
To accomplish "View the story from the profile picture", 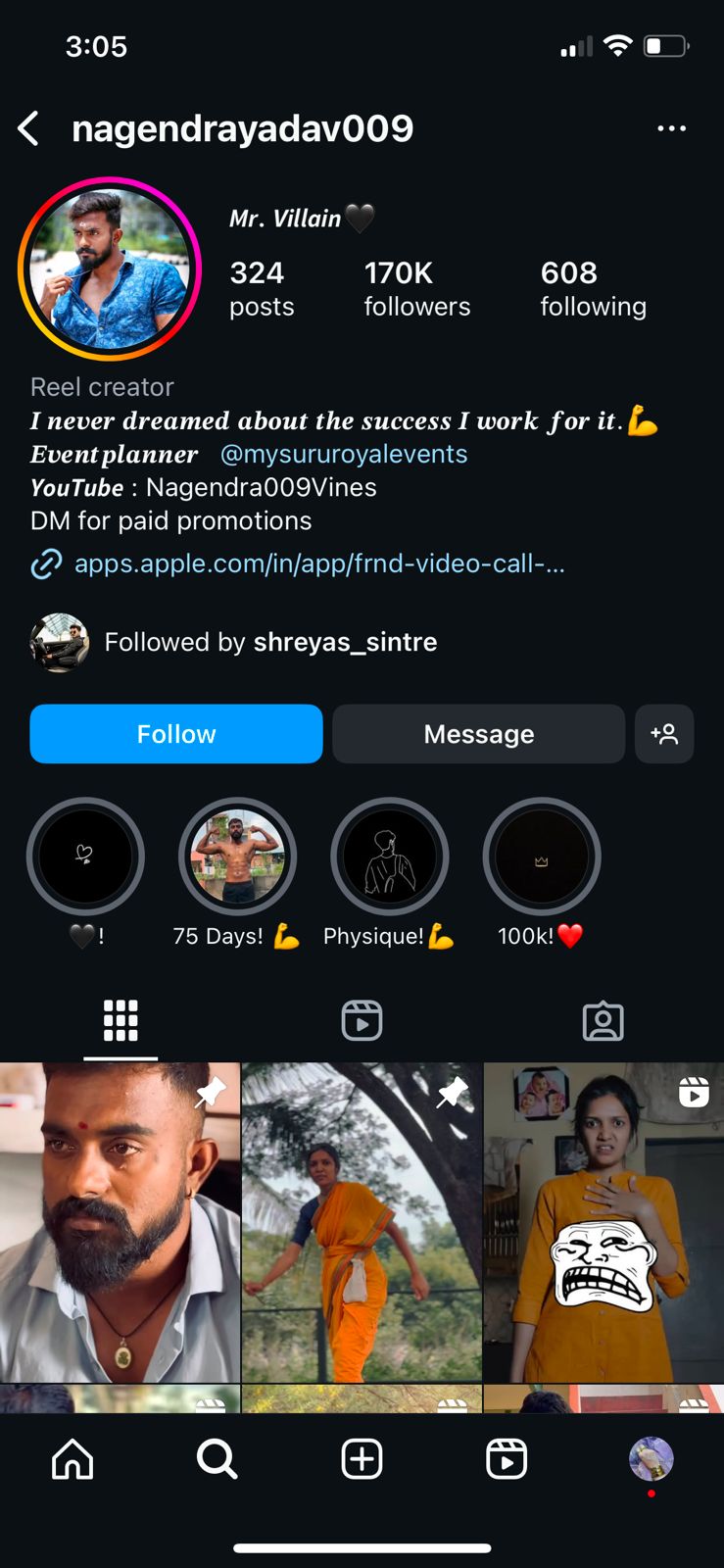I will pyautogui.click(x=110, y=269).
